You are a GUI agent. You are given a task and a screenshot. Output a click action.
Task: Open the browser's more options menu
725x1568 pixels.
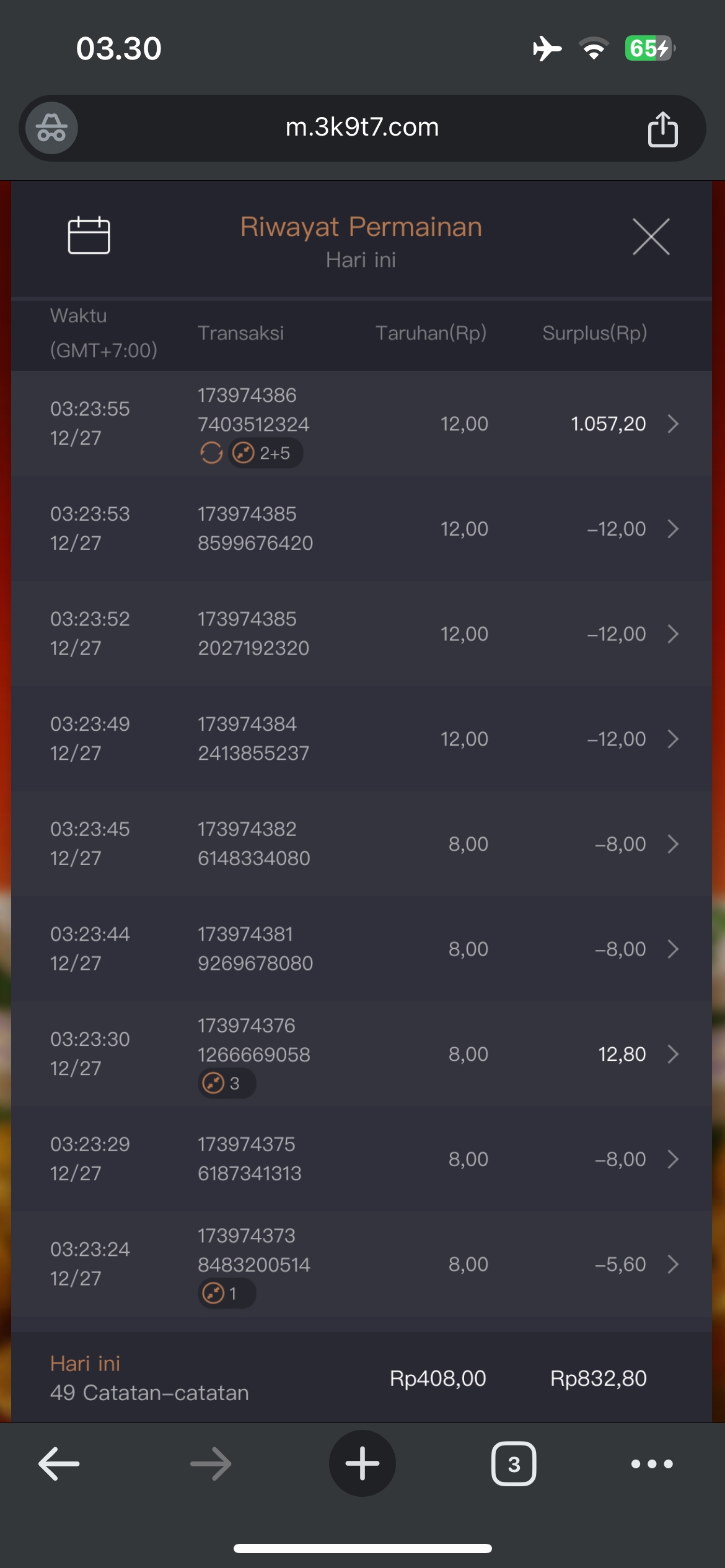[x=651, y=1464]
